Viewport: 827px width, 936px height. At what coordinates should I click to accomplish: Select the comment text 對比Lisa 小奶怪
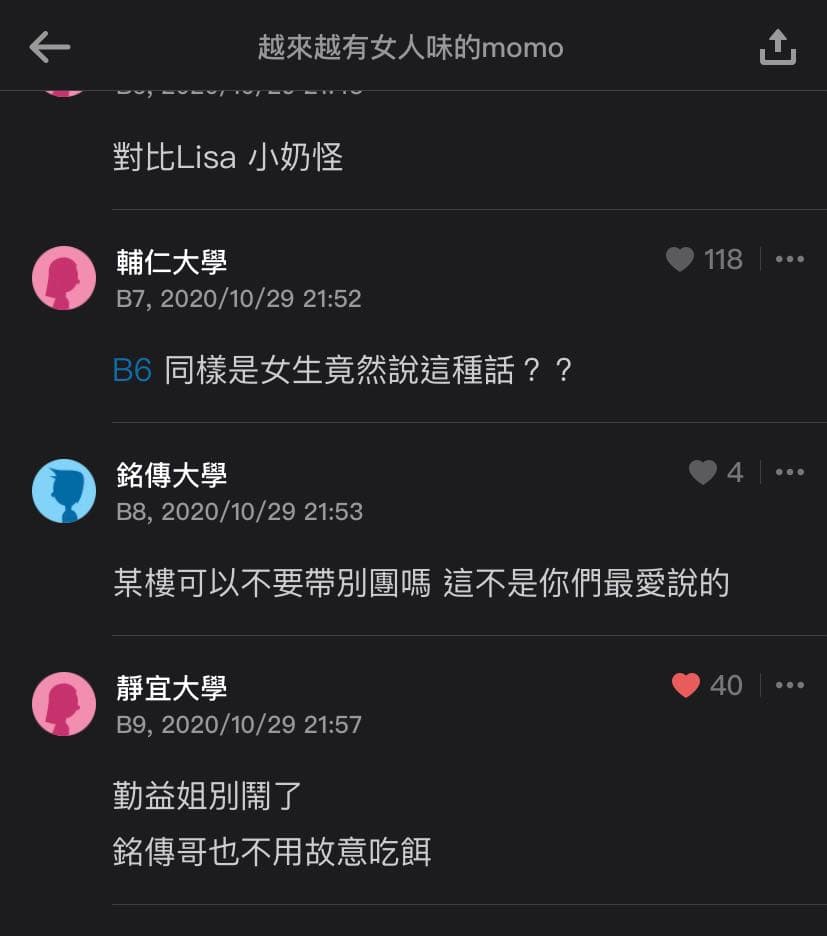(227, 157)
